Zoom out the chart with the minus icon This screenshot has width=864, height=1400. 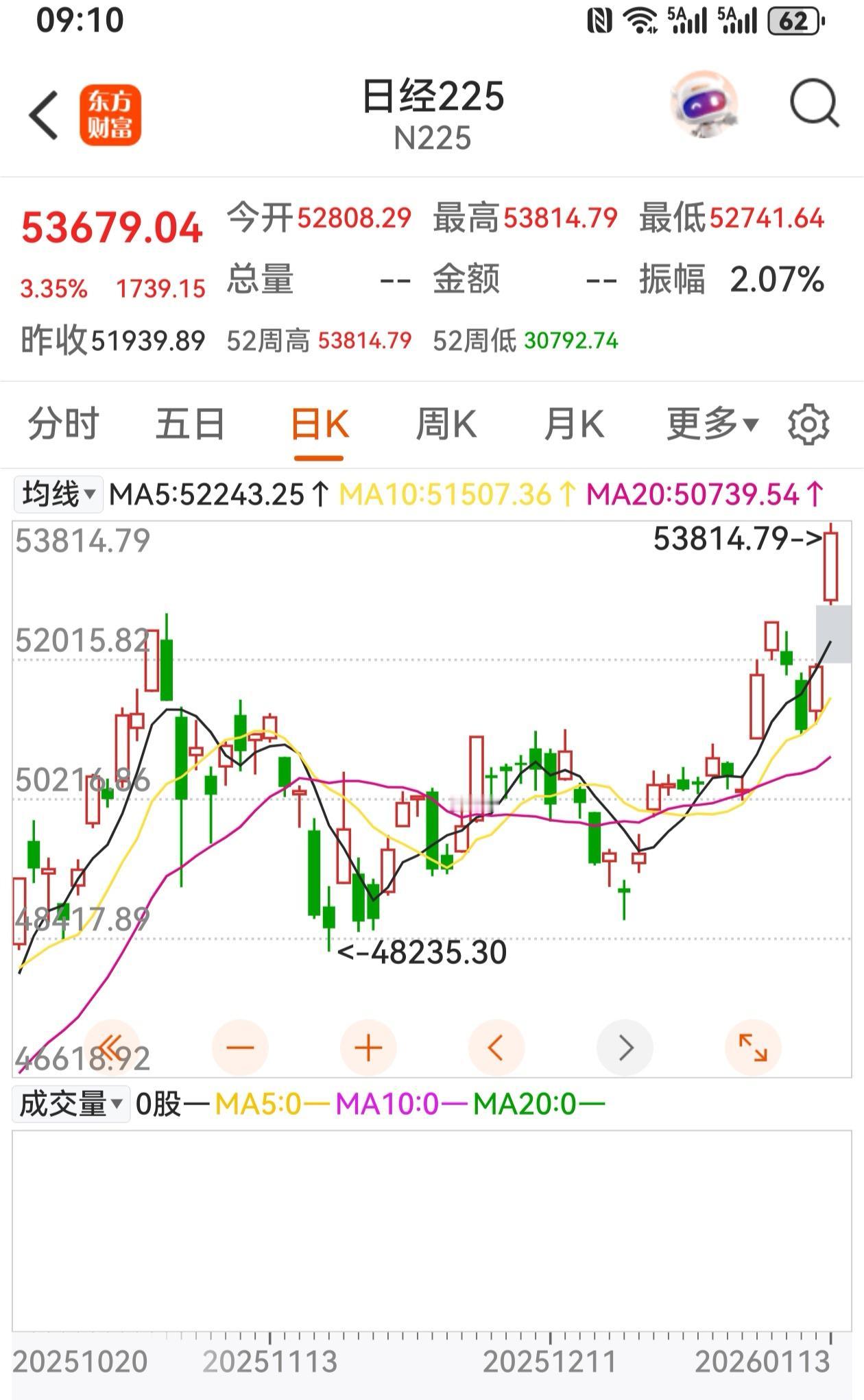click(x=240, y=1047)
